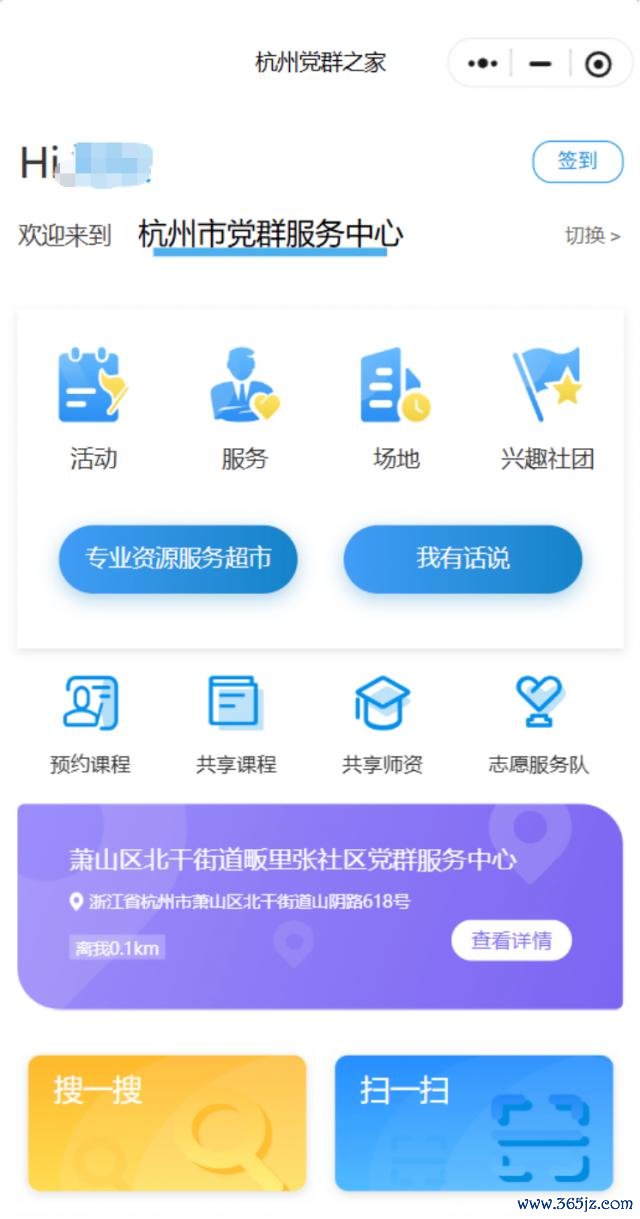This screenshot has height=1219, width=640.
Task: Tap 切换 to switch service center
Action: [x=592, y=236]
